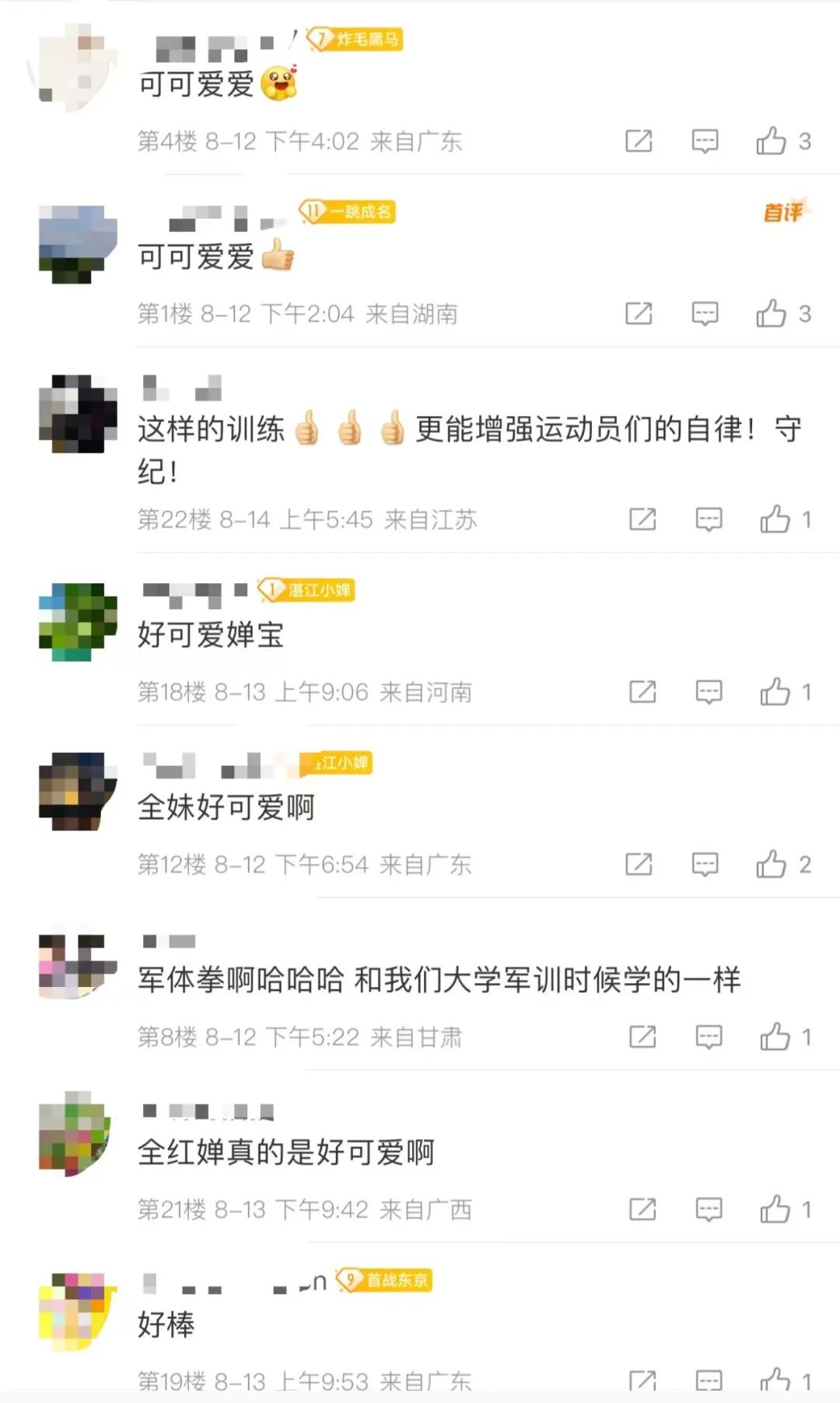
Task: Like the 1st floor comment from 湖南
Action: pyautogui.click(x=771, y=313)
